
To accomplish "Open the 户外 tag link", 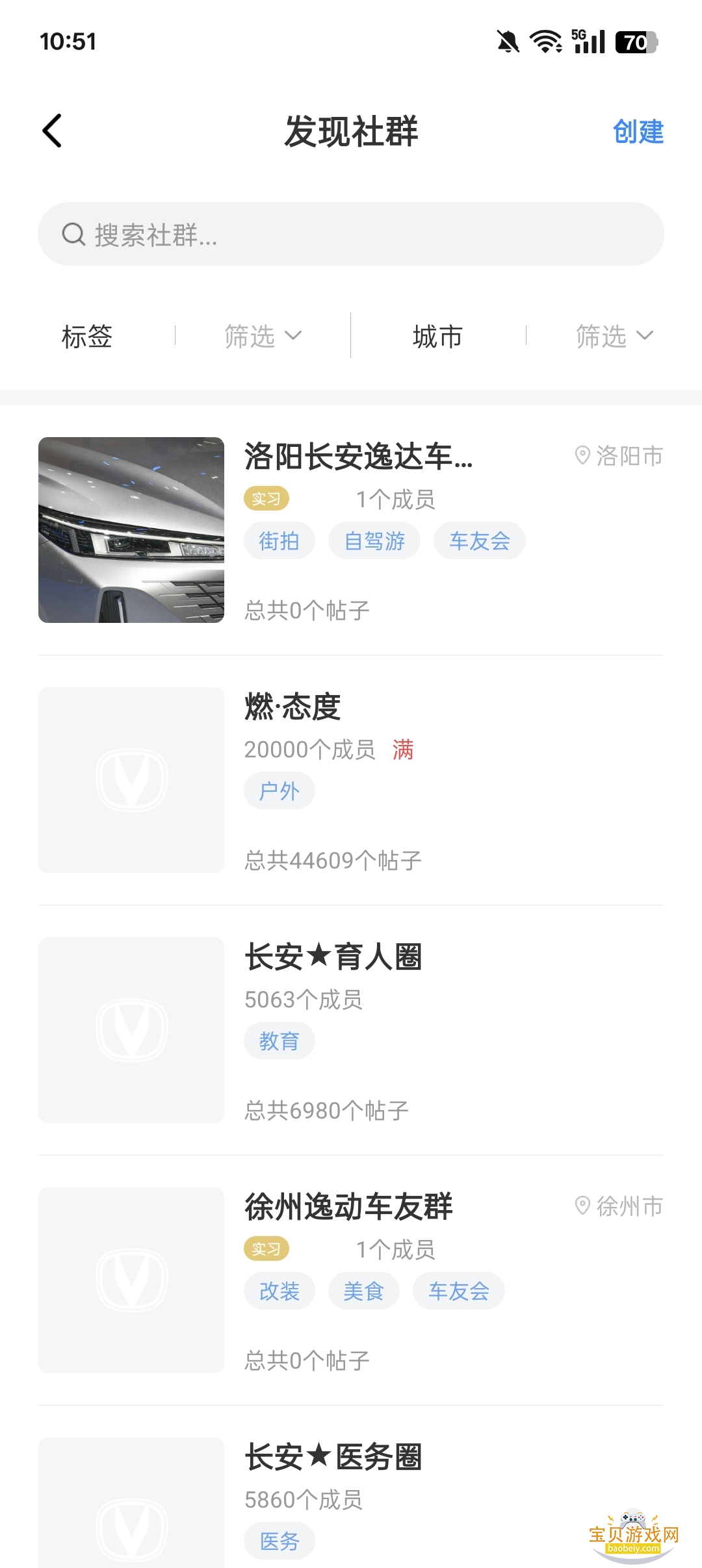I will point(279,790).
